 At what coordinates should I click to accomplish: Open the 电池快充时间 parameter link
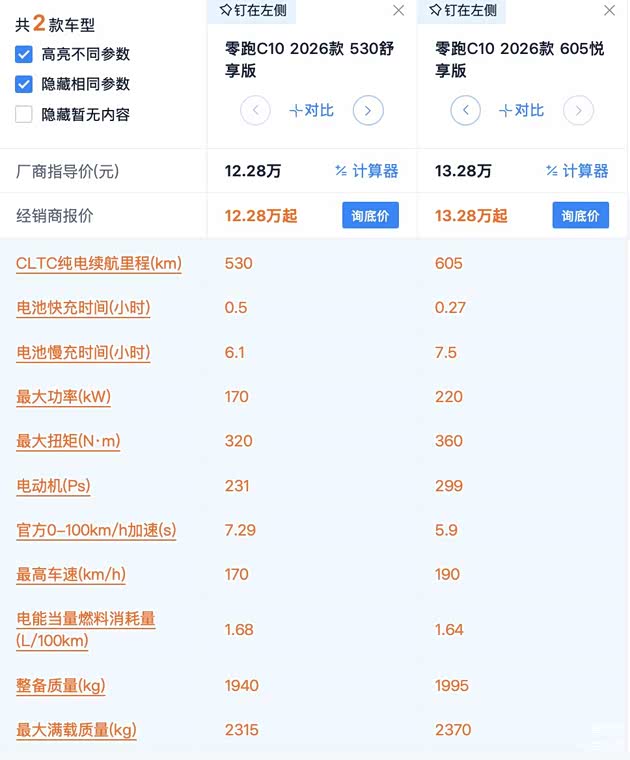[x=83, y=308]
